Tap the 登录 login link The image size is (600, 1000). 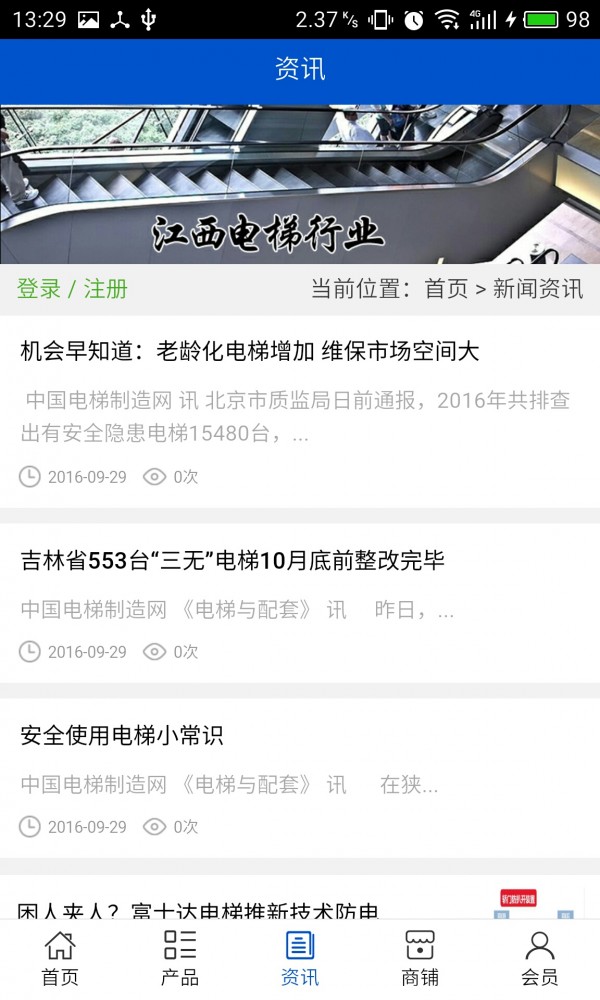[39, 289]
